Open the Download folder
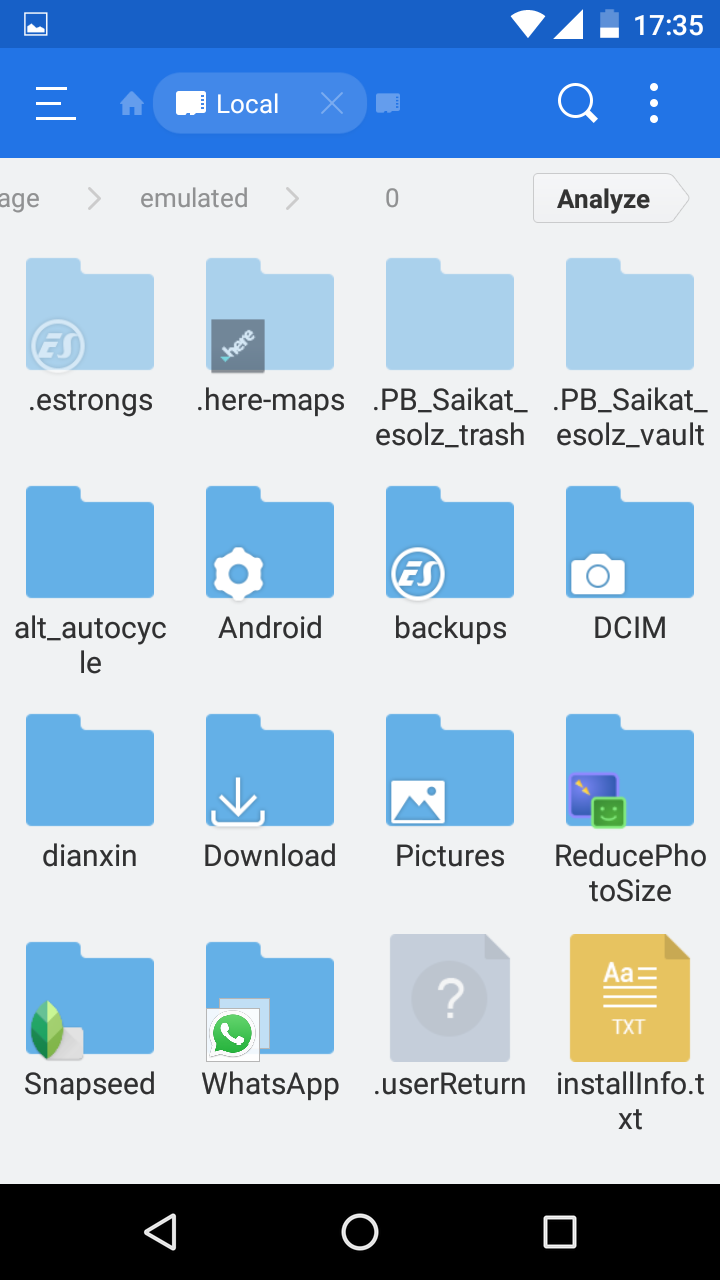 270,793
